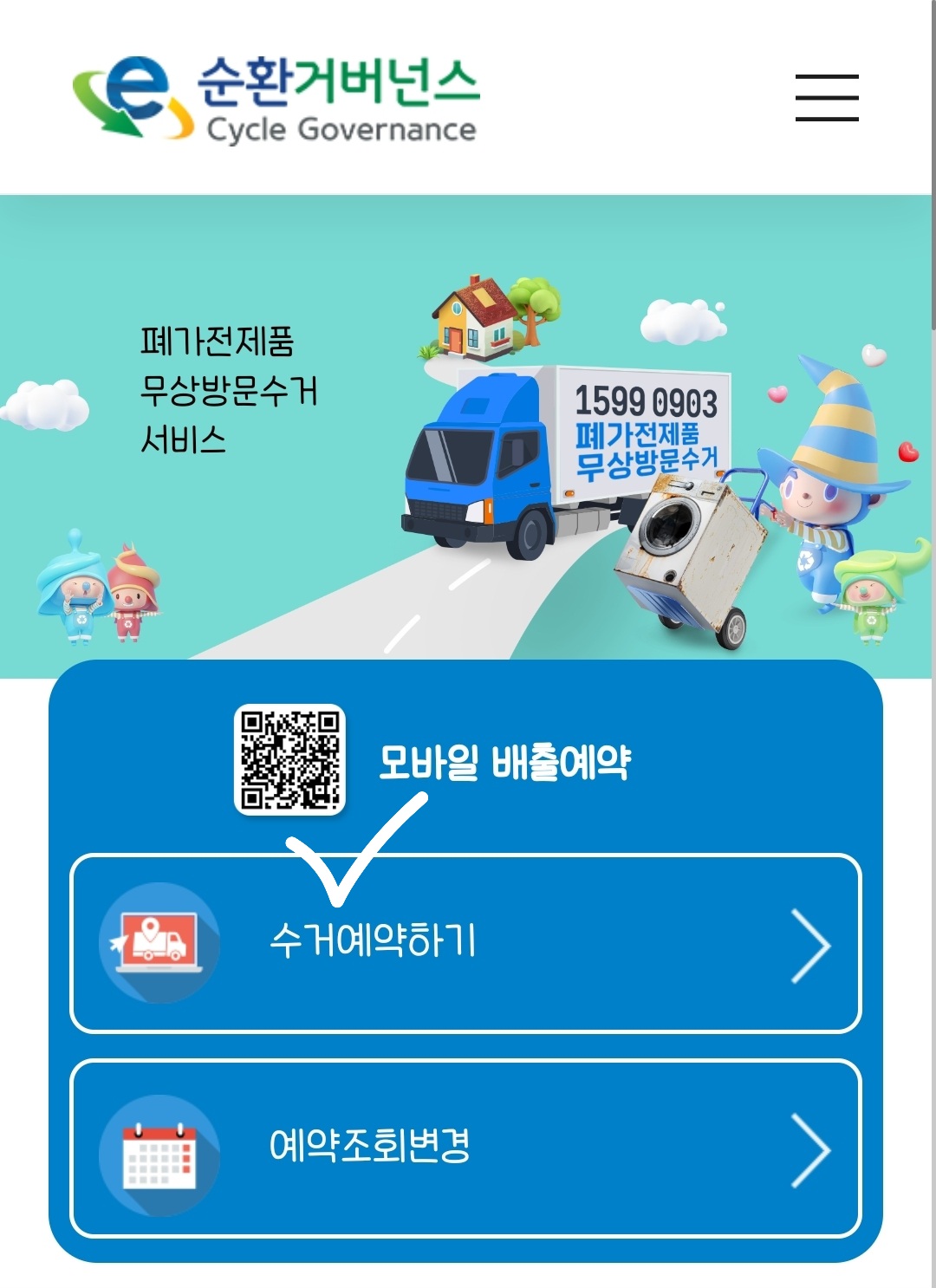Open 예약조회변경 to check a reservation
Screen dimensions: 936x1288
465,1148
